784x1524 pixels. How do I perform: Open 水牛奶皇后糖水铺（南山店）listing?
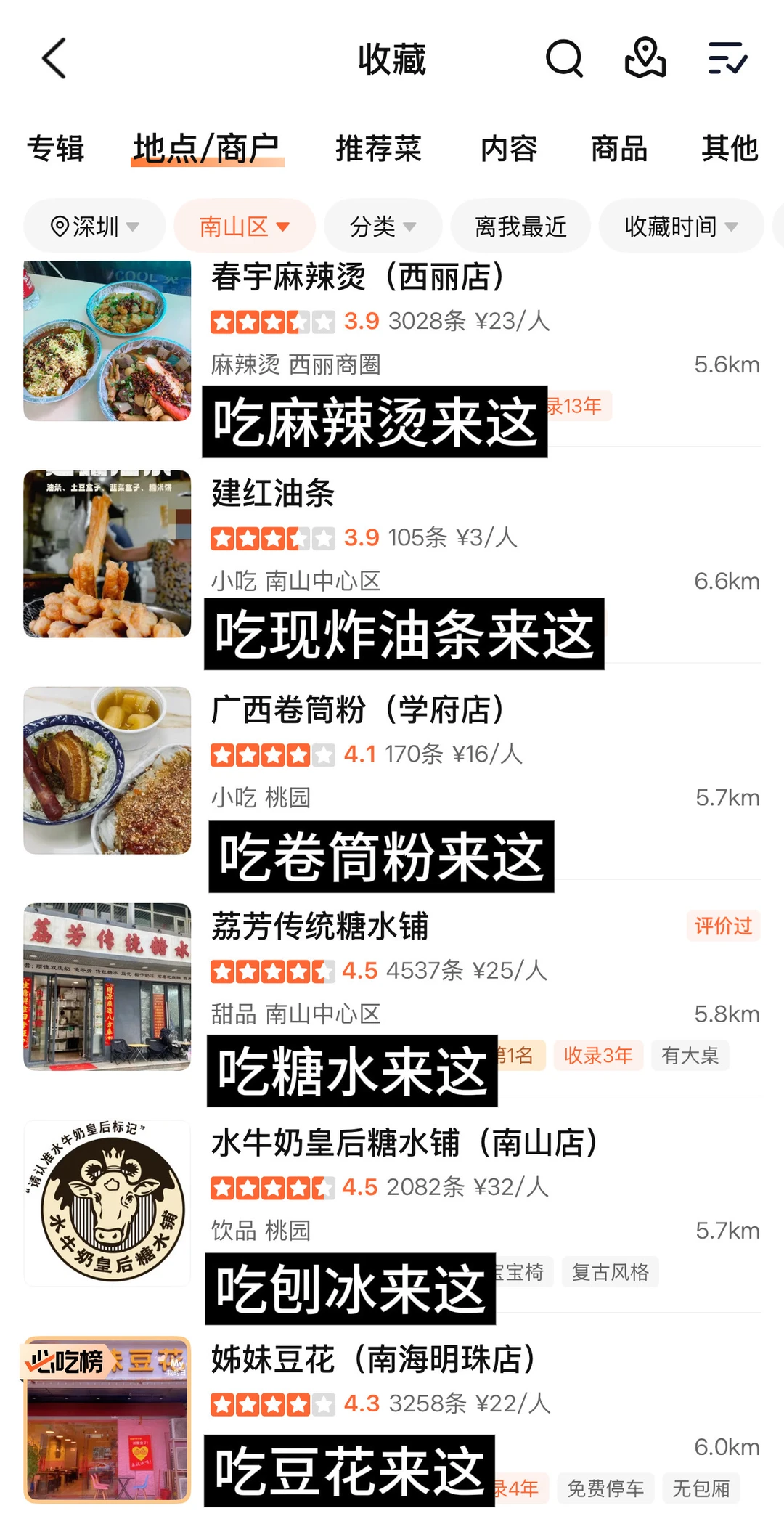(404, 1143)
